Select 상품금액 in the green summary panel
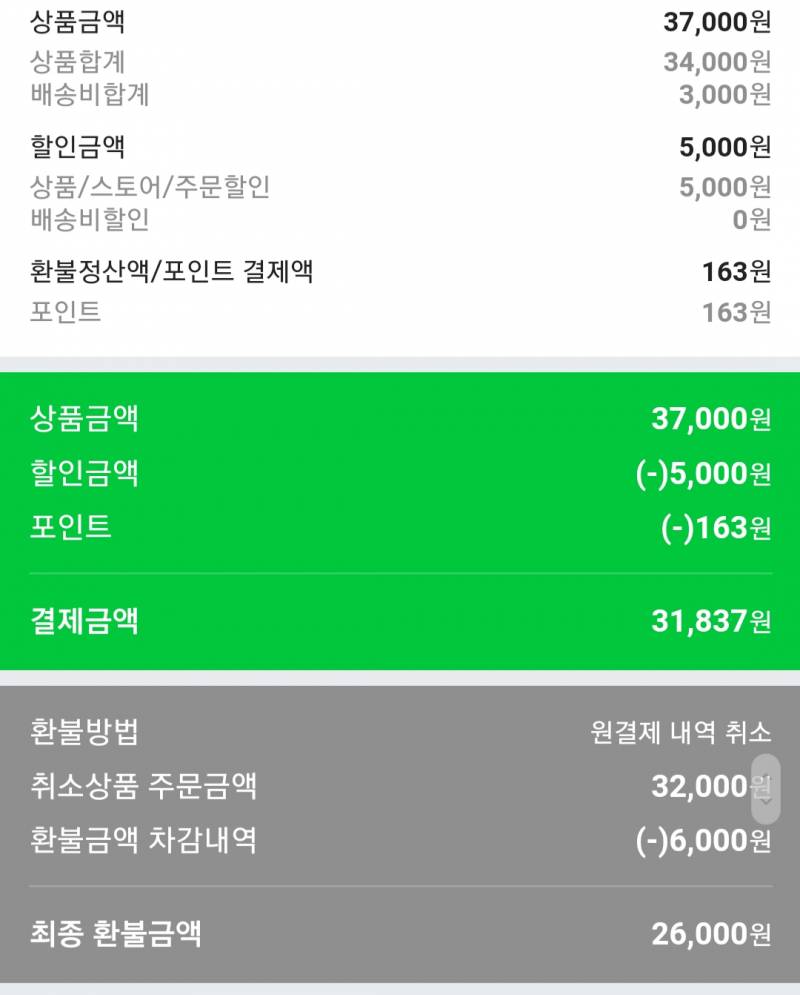The image size is (800, 995). (x=400, y=421)
